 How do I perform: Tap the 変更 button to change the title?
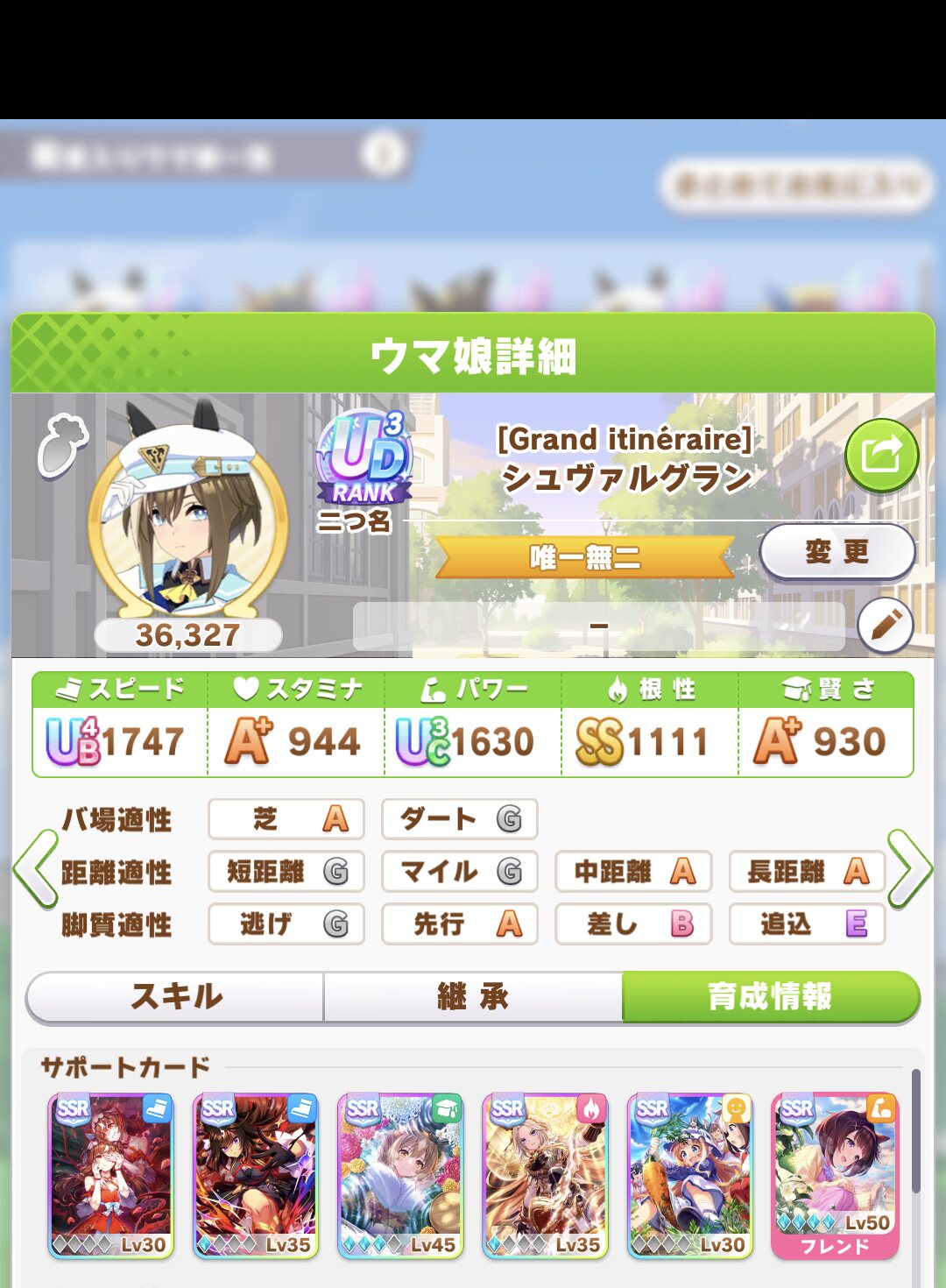pyautogui.click(x=837, y=552)
